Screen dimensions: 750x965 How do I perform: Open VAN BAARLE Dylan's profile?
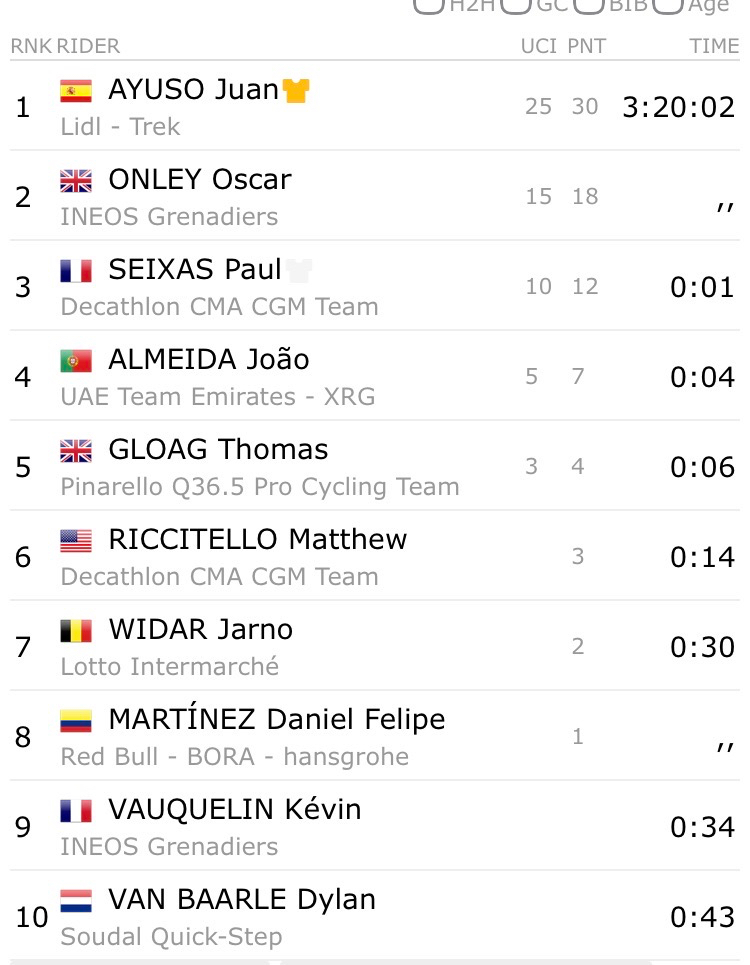(241, 900)
